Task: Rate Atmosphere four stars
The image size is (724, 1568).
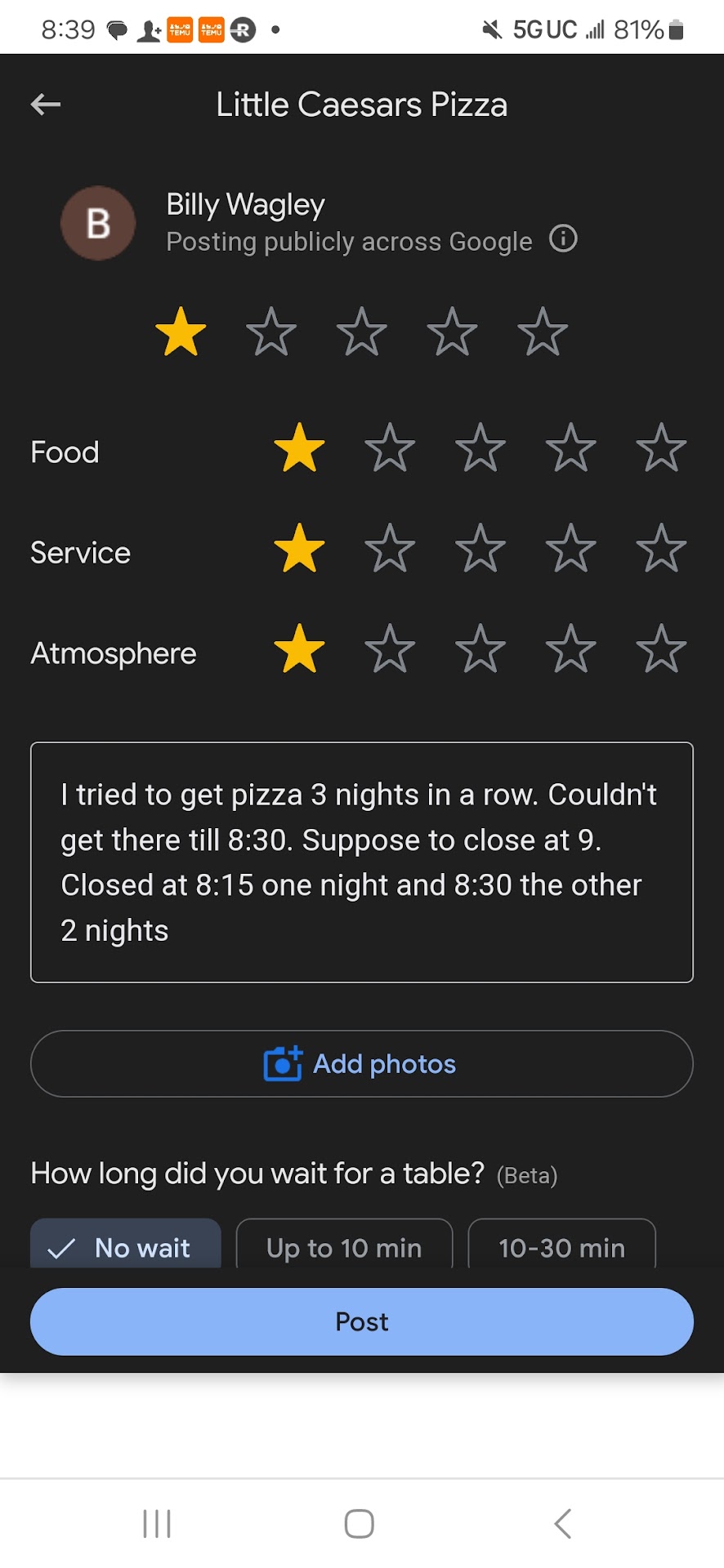Action: coord(570,649)
